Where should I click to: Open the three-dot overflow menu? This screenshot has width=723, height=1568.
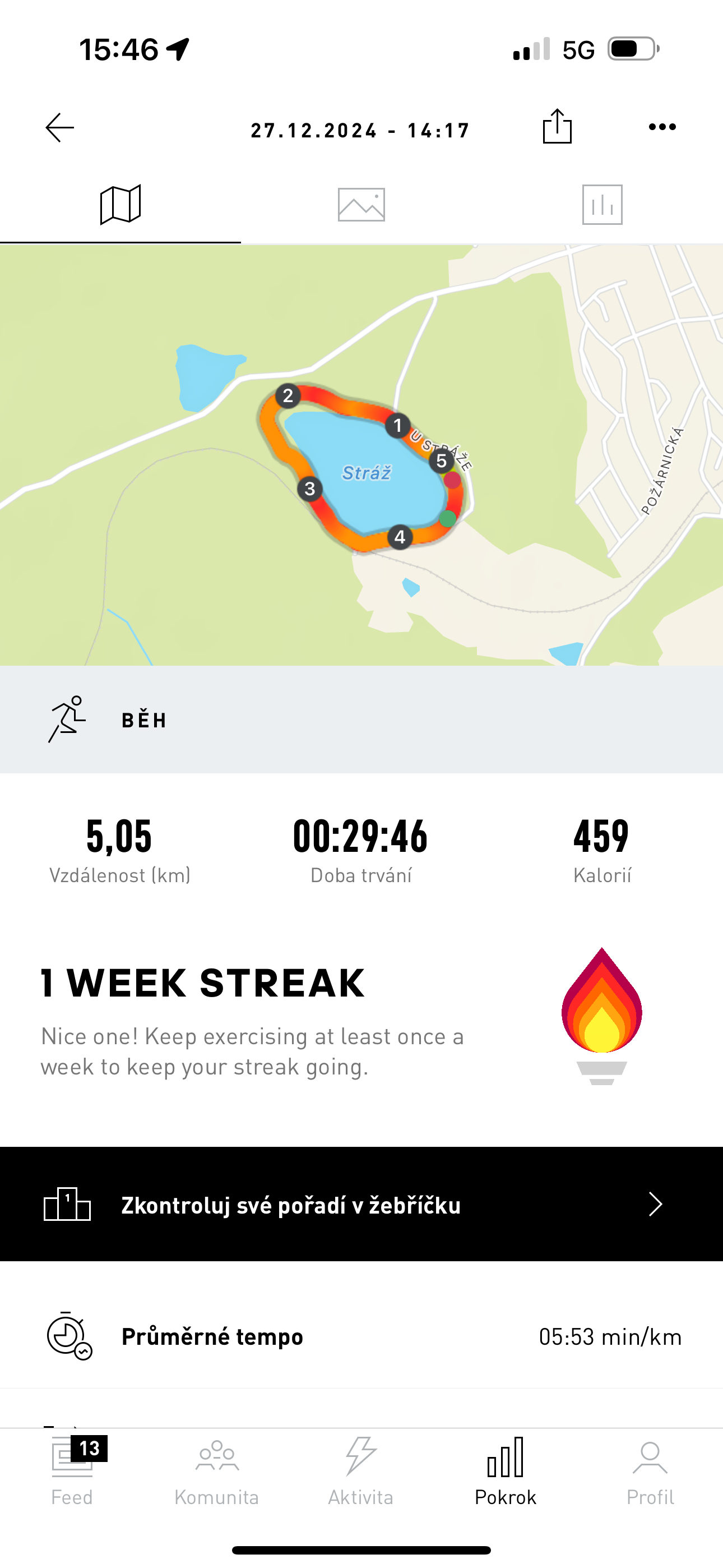coord(662,127)
